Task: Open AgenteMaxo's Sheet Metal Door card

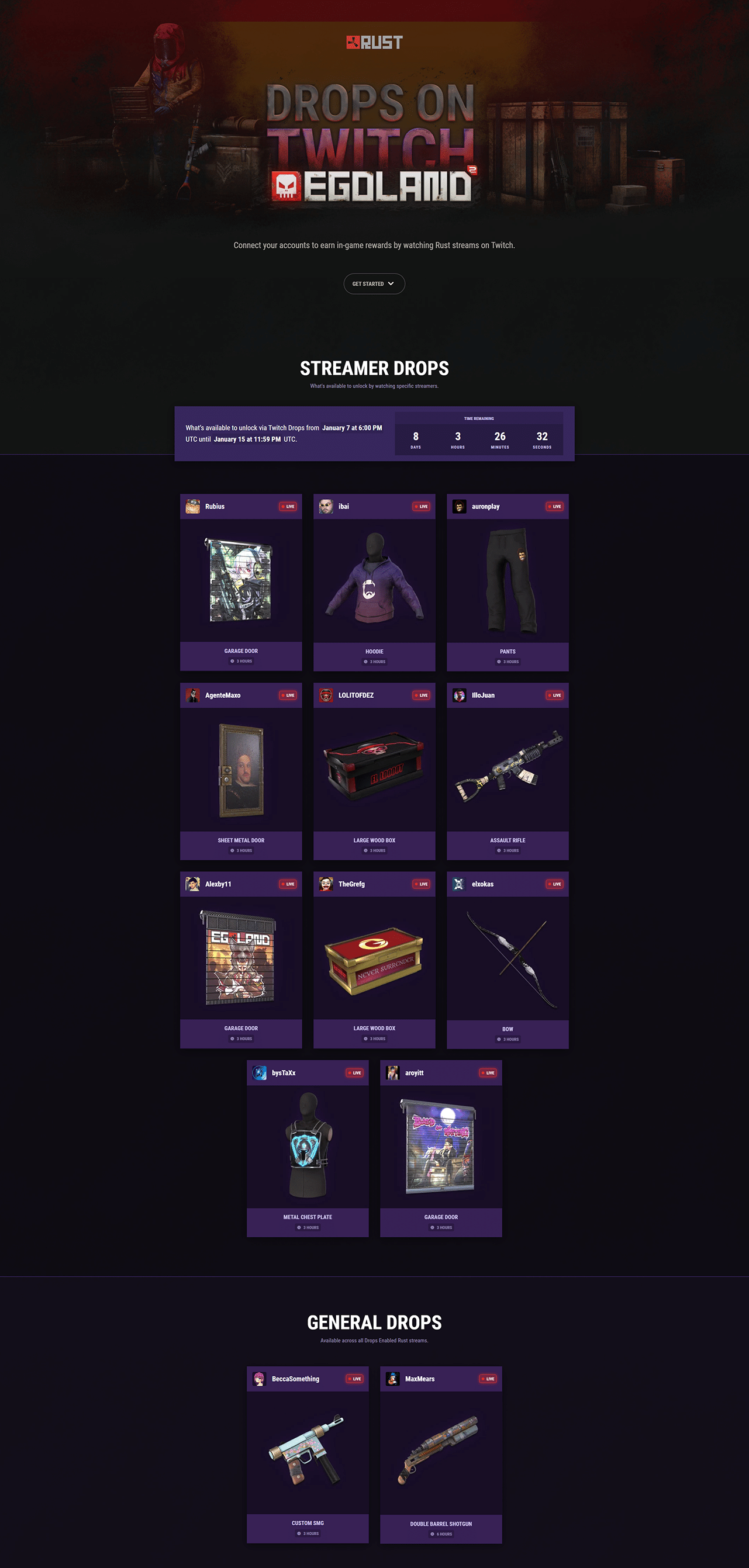Action: (240, 770)
